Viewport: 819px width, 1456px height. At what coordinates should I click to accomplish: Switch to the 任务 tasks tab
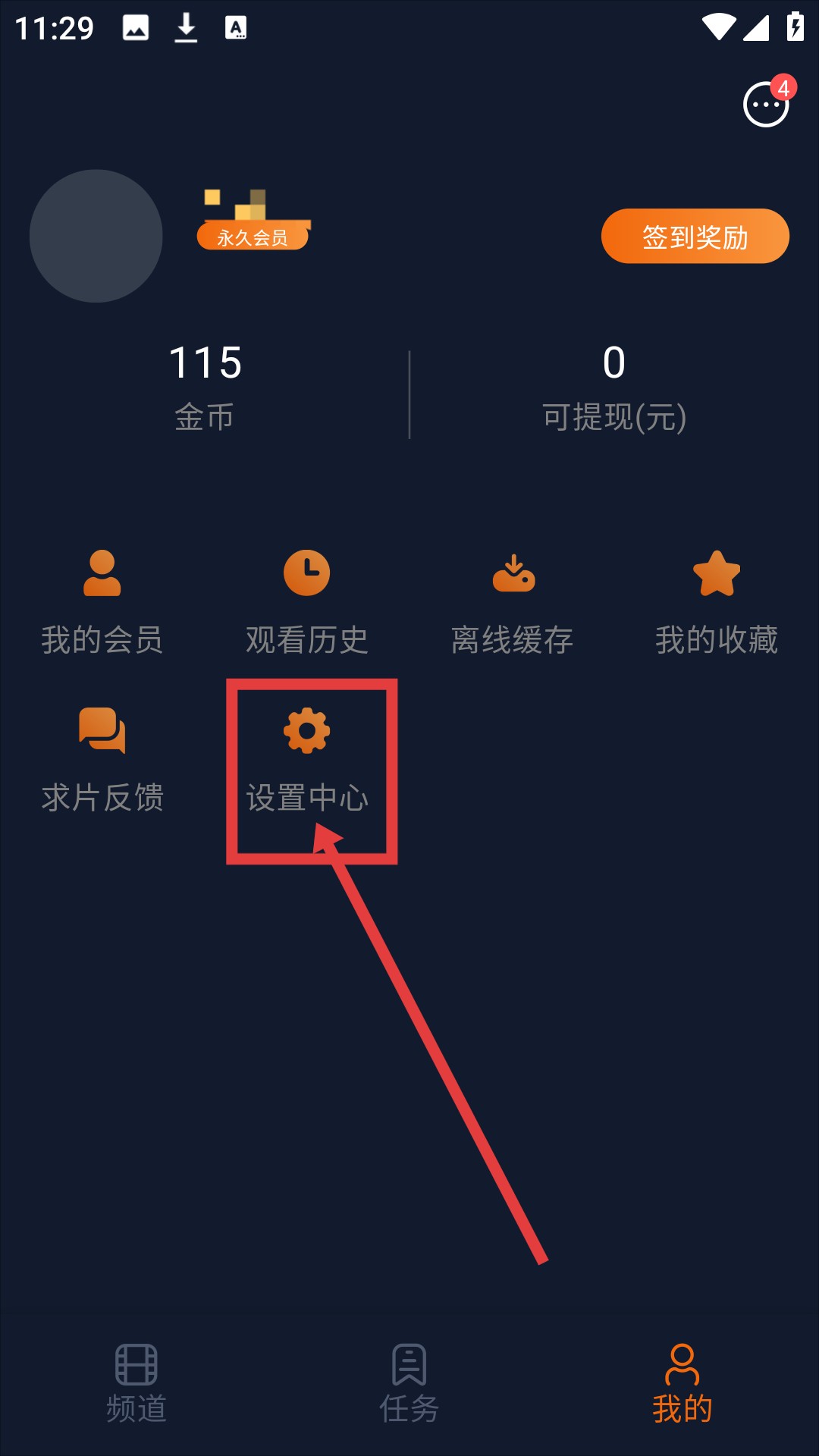click(x=409, y=1383)
